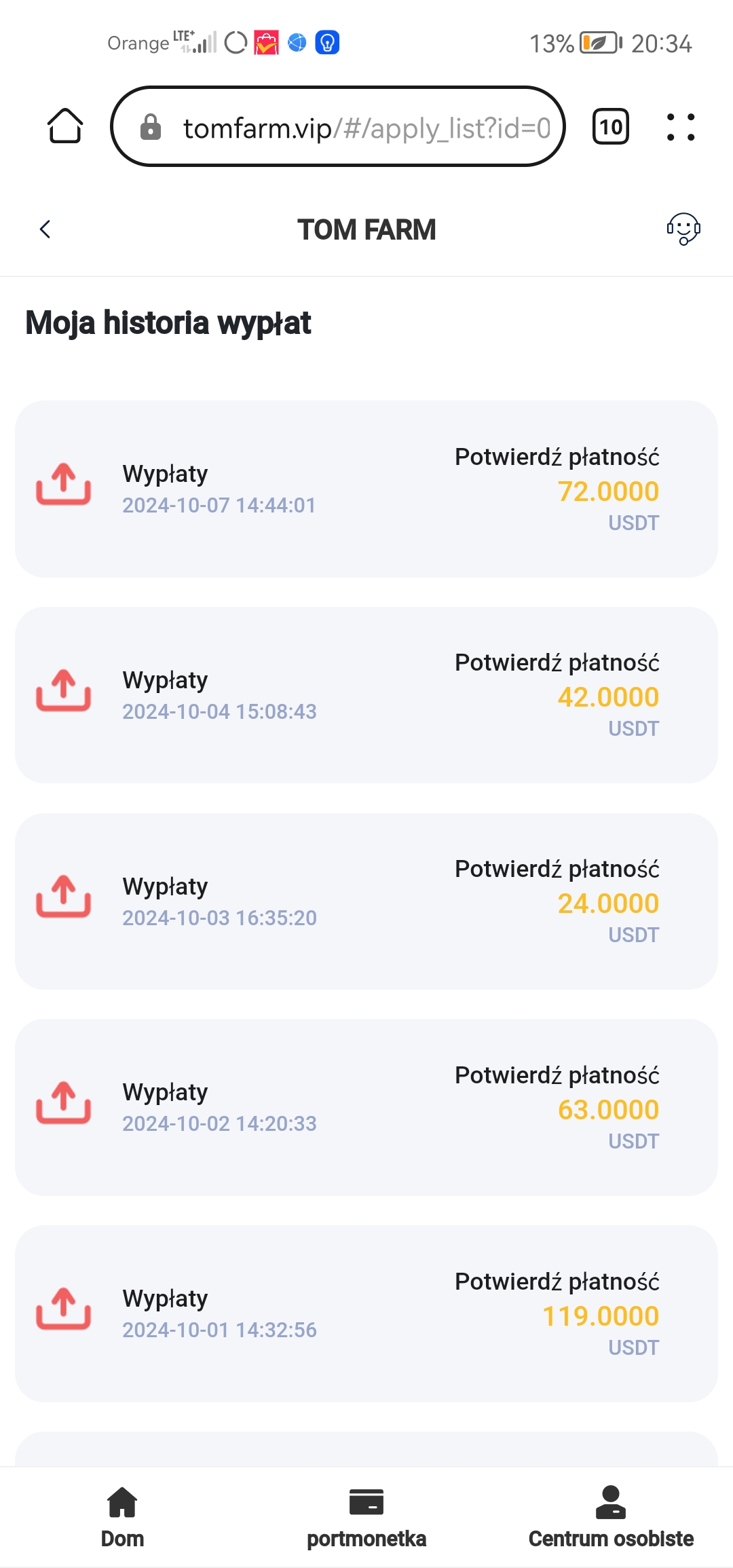Screen dimensions: 733x1568
Task: Switch to the portmonetka tab
Action: 366,1517
